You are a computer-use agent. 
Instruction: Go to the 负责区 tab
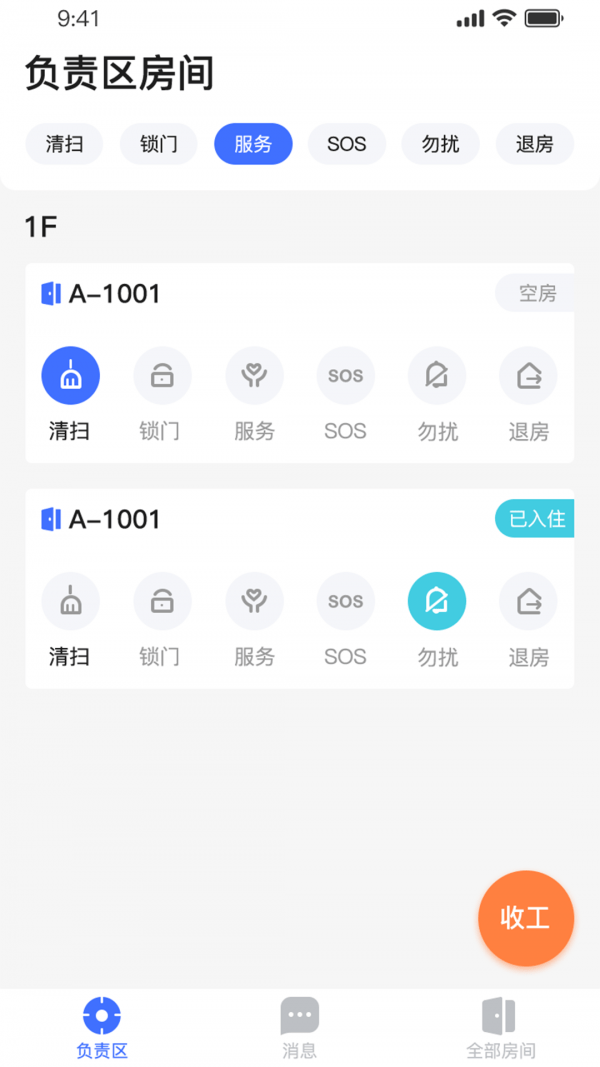coord(102,1027)
